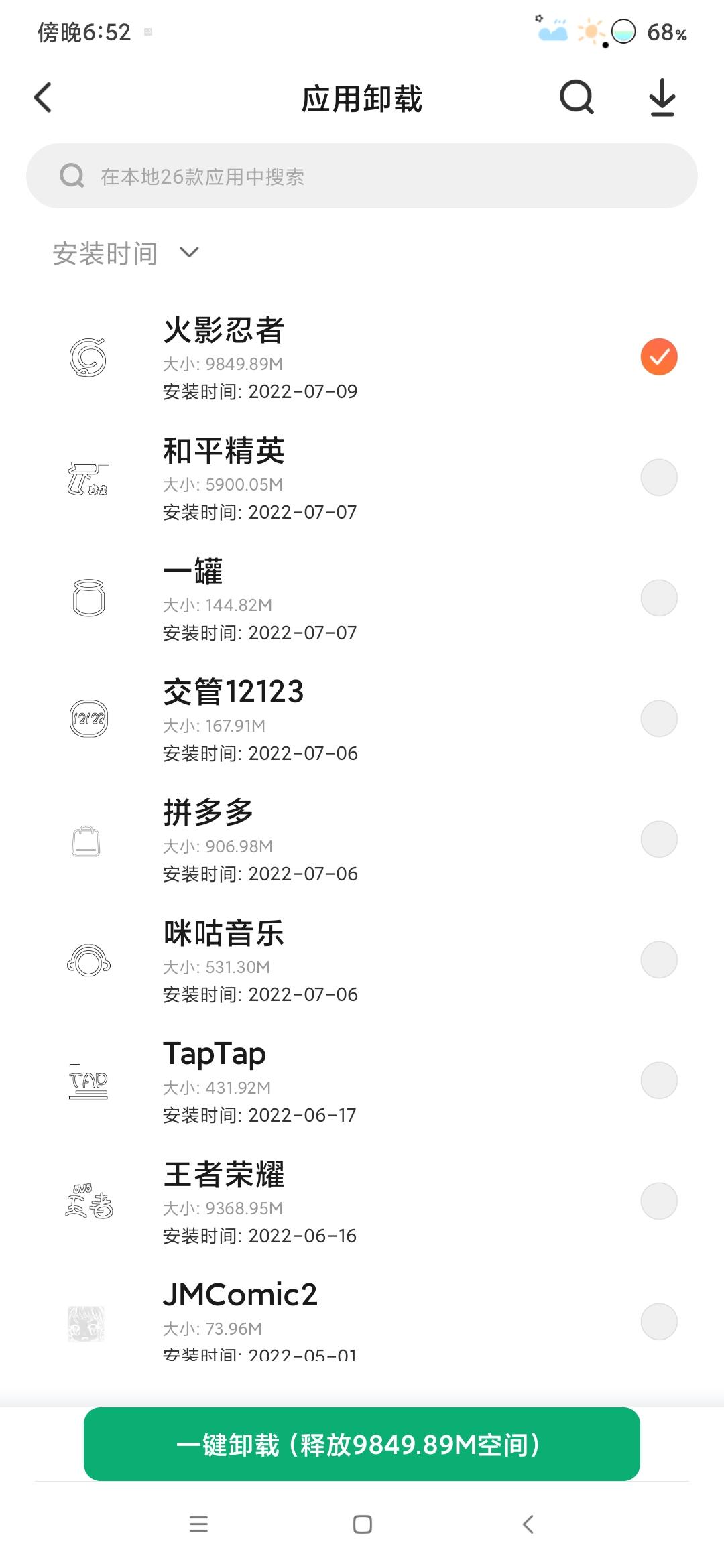Viewport: 724px width, 1568px height.
Task: Open recent apps from navigation bar
Action: click(198, 1524)
